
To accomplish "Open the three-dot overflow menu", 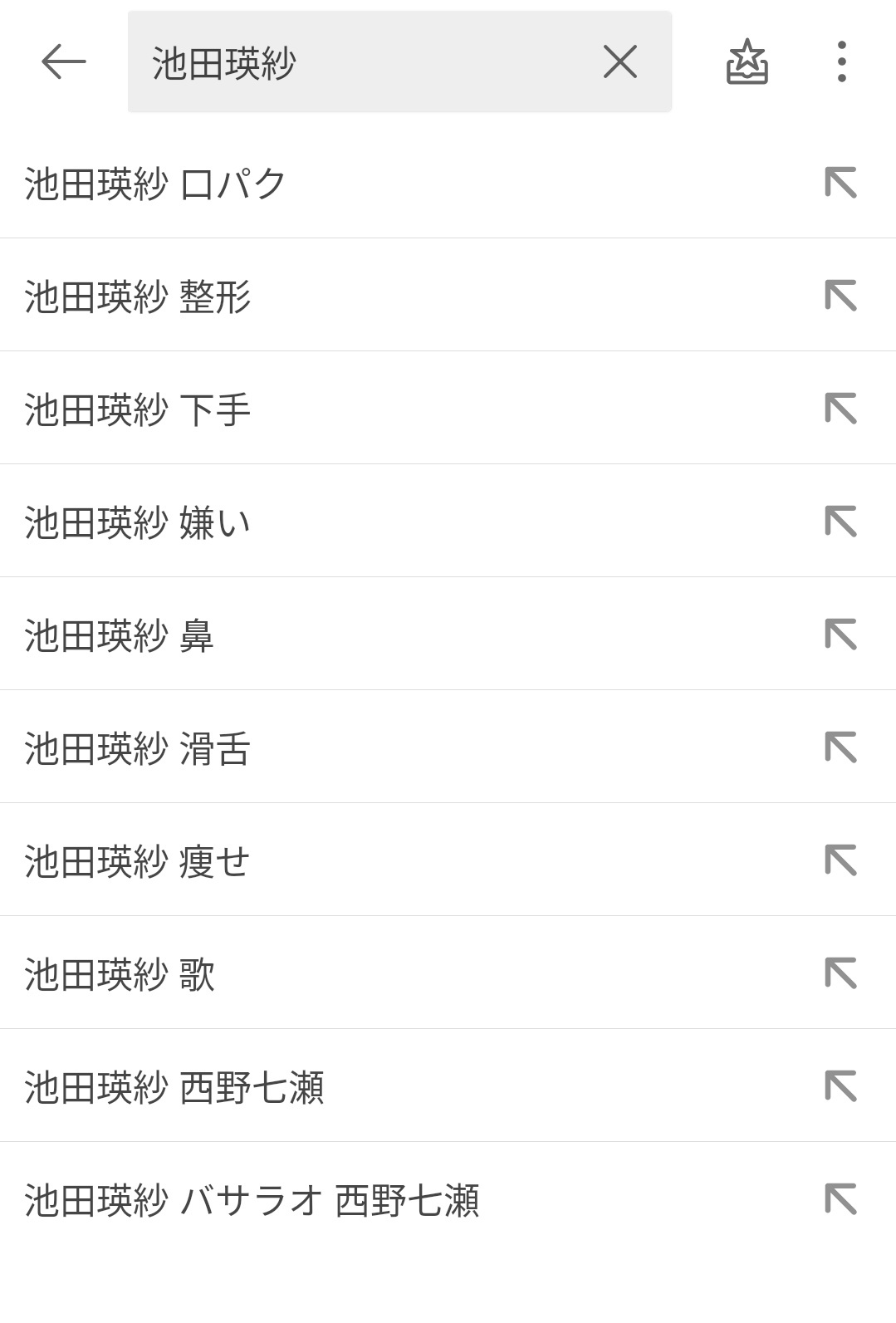I will click(x=841, y=62).
